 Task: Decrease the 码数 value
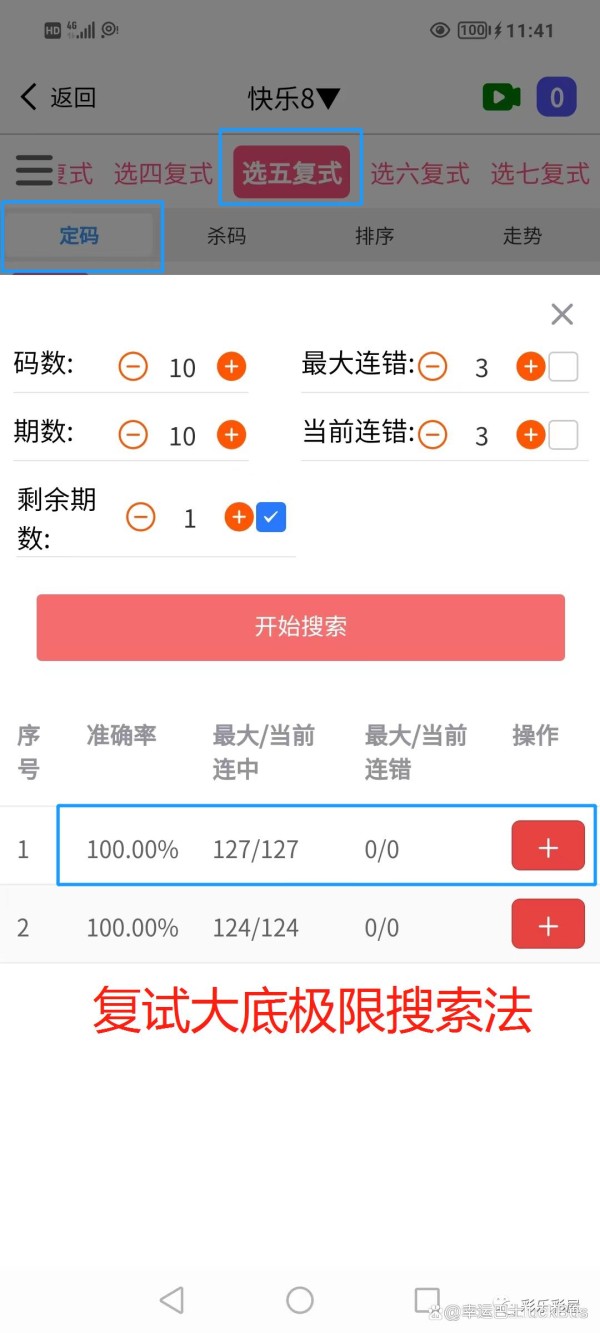point(133,367)
